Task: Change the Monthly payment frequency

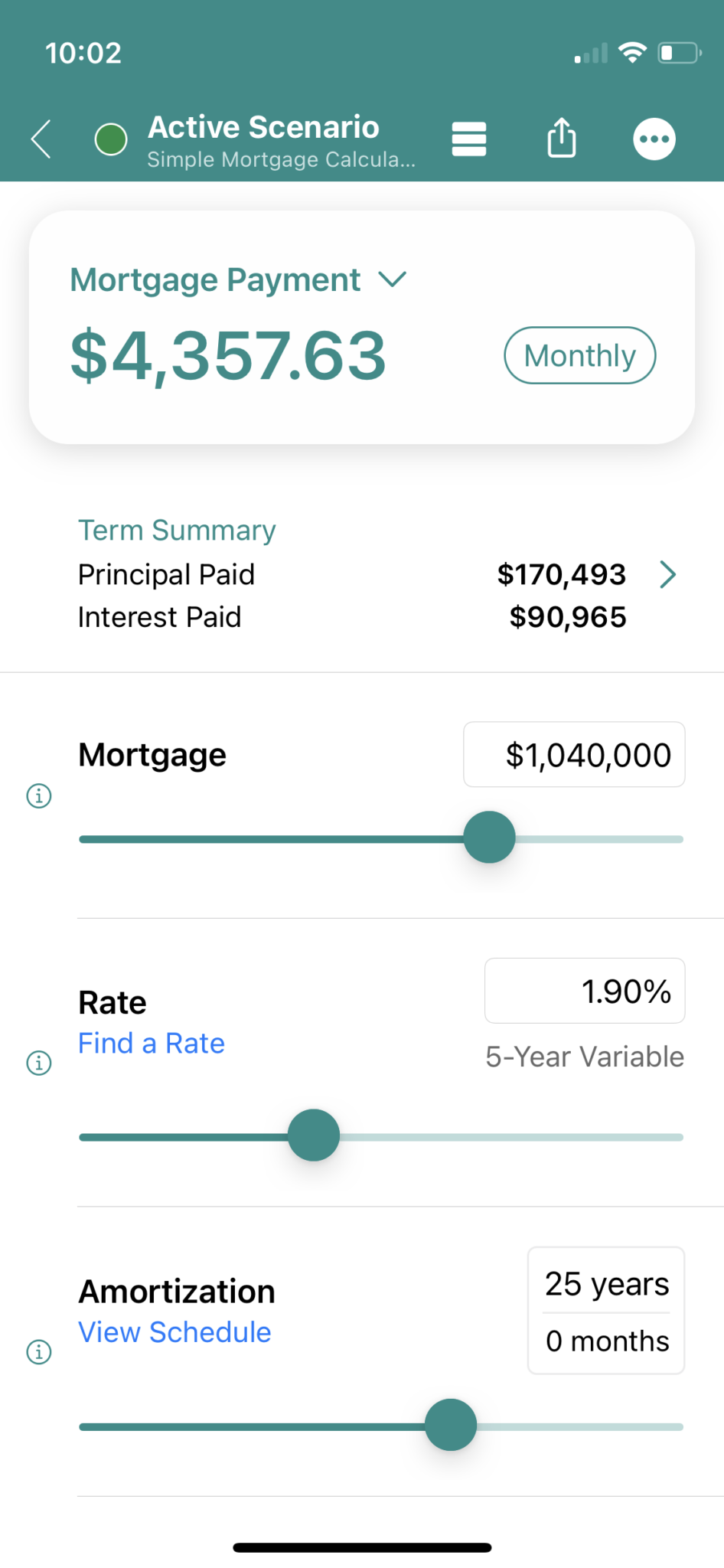Action: tap(579, 355)
